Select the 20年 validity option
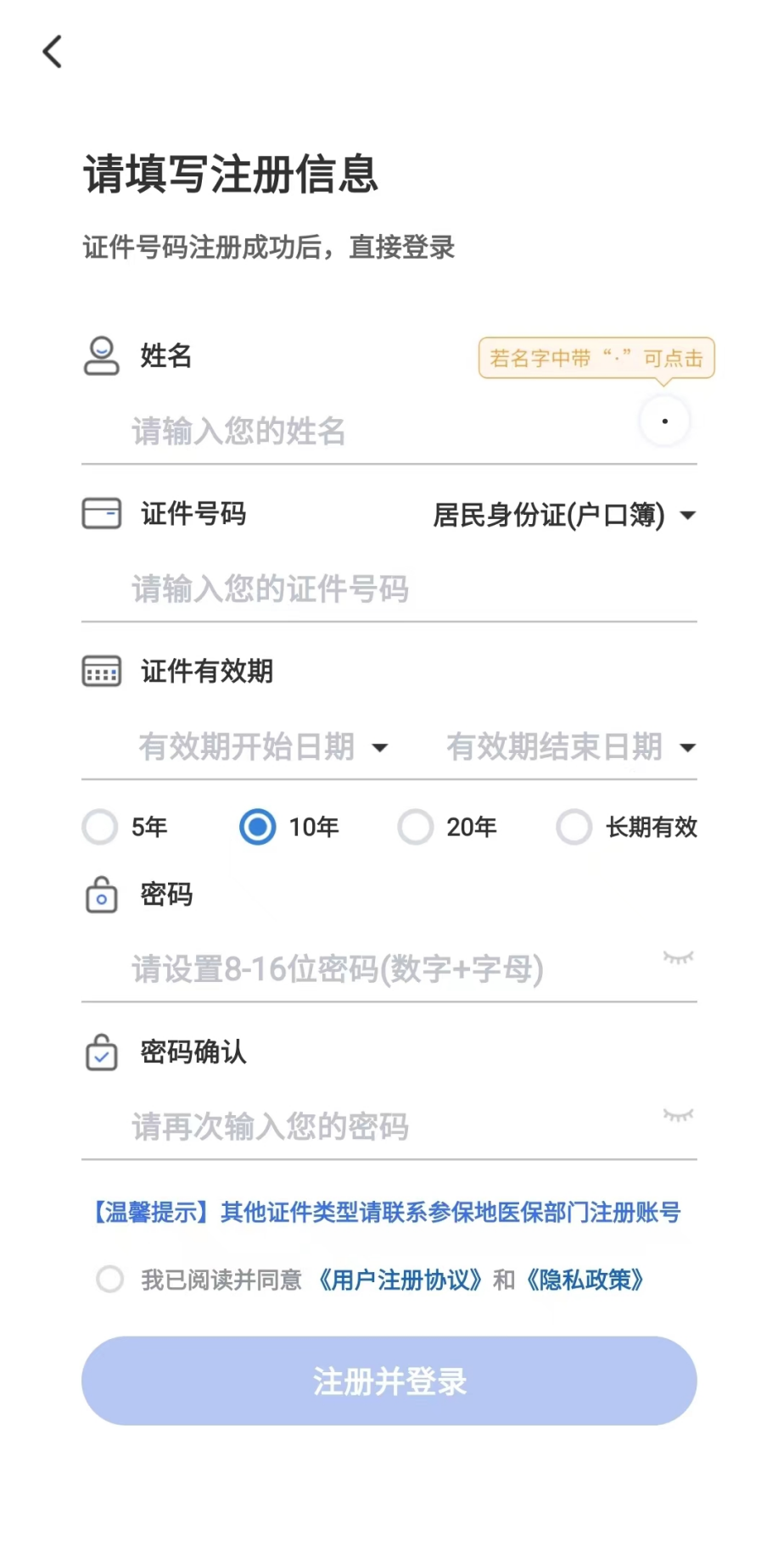778x1568 pixels. click(415, 827)
